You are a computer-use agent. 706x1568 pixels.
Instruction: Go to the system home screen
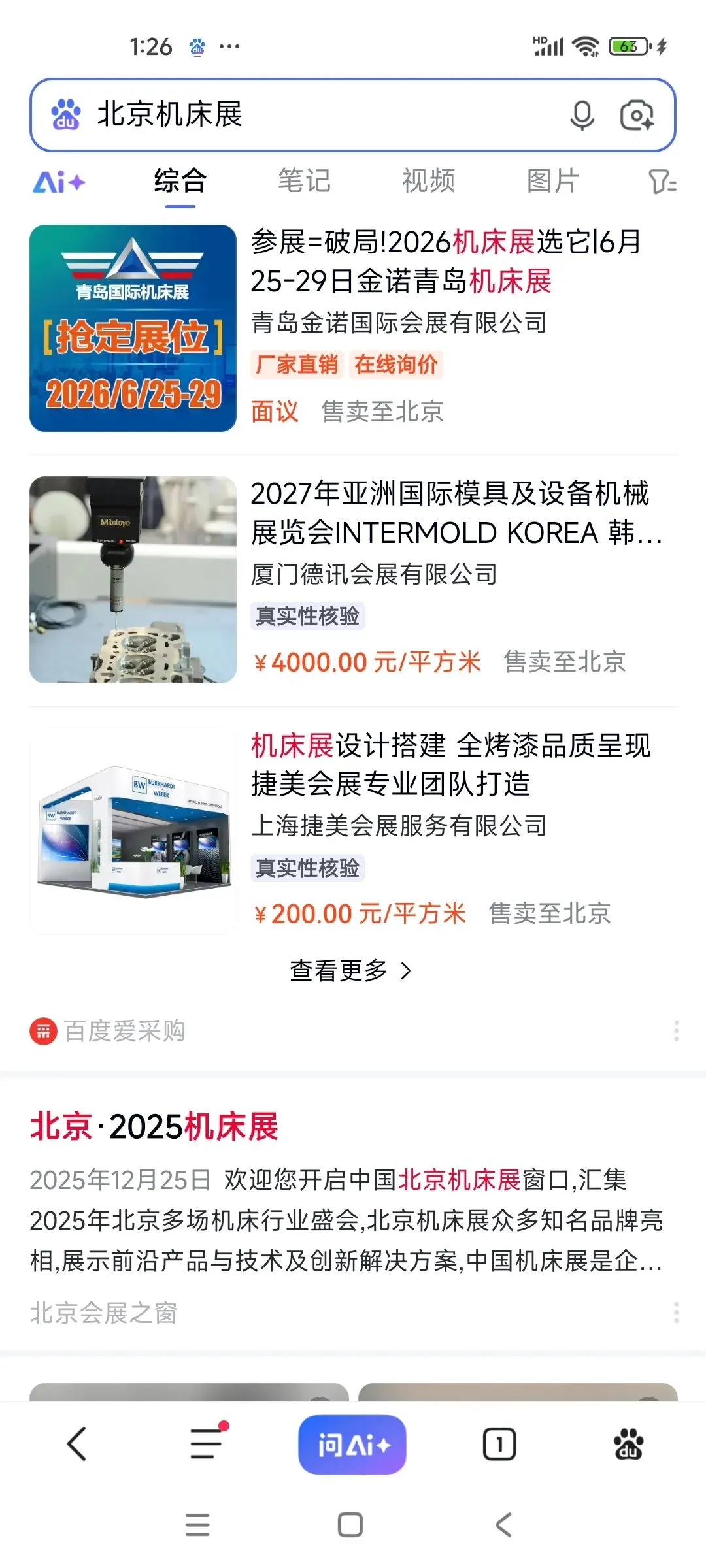(350, 1526)
